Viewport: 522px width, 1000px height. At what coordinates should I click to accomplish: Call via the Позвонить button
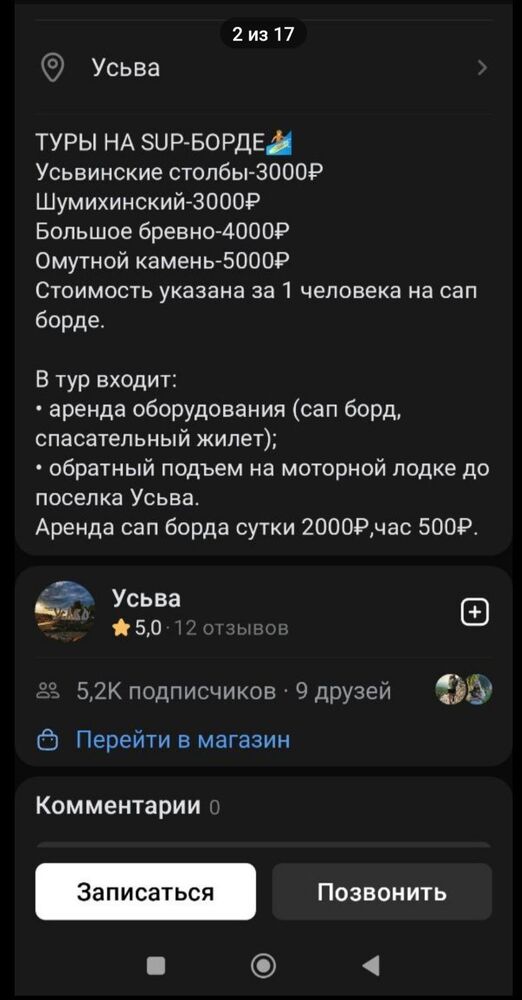click(382, 892)
